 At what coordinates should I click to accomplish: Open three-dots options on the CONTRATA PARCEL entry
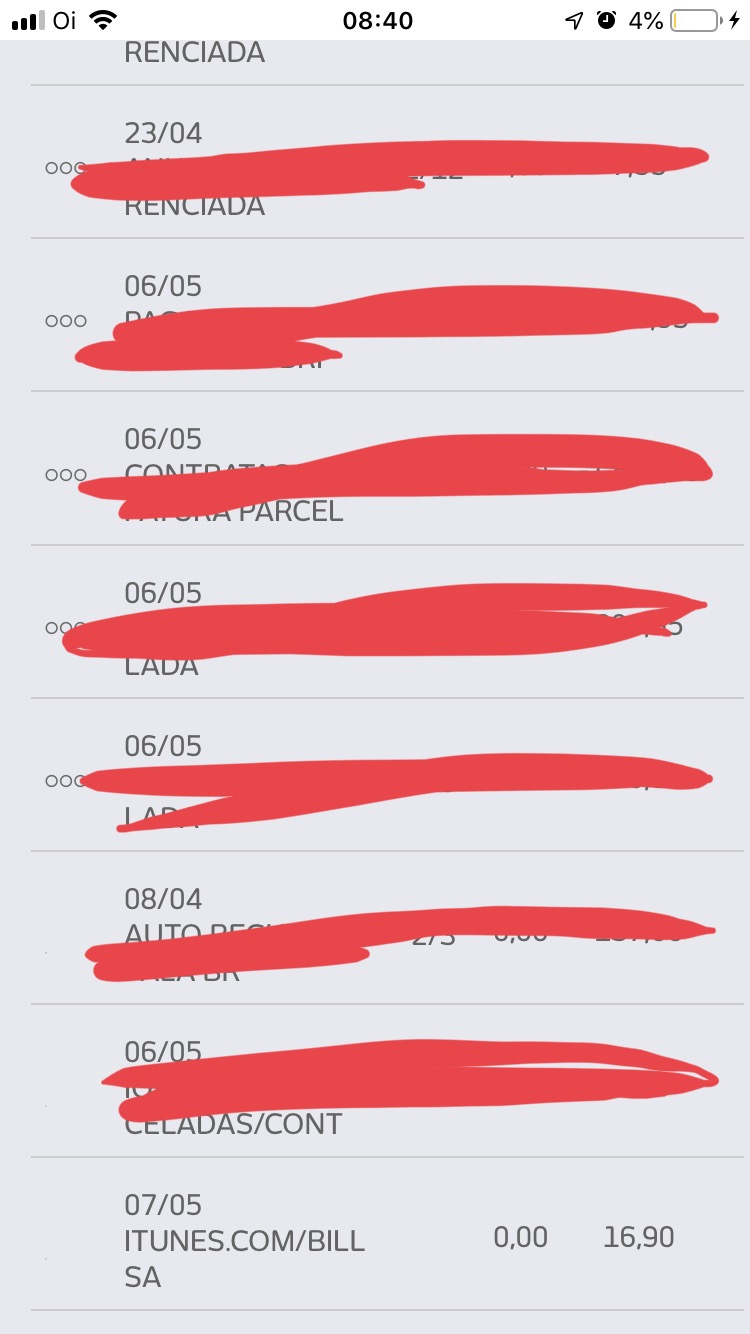[x=65, y=475]
